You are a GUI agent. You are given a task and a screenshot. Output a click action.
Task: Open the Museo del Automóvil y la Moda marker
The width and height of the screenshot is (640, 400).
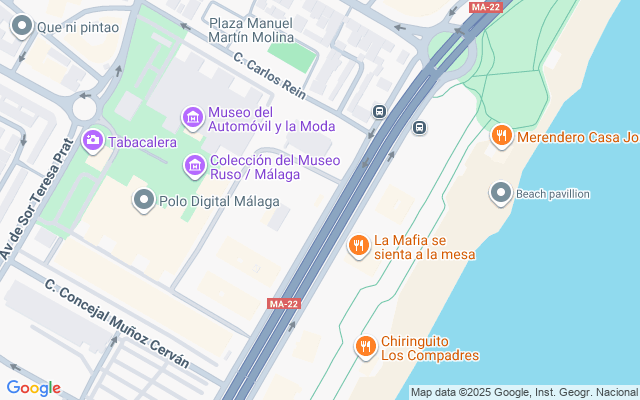(194, 119)
